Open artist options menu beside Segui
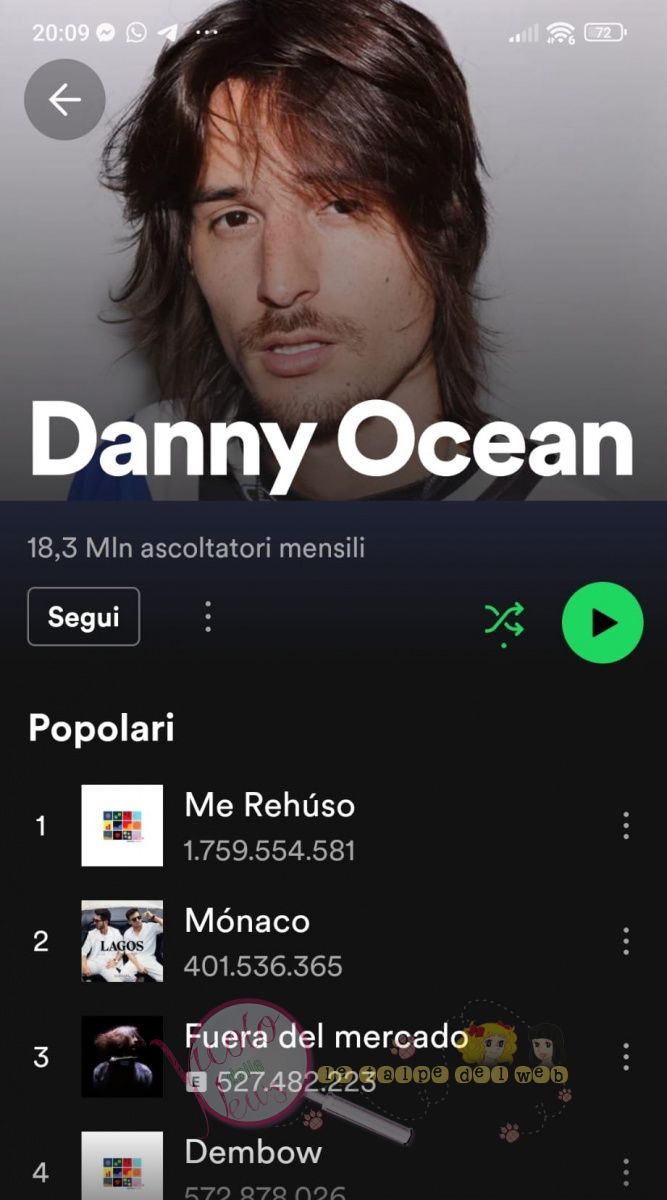This screenshot has width=667, height=1200. pyautogui.click(x=208, y=617)
